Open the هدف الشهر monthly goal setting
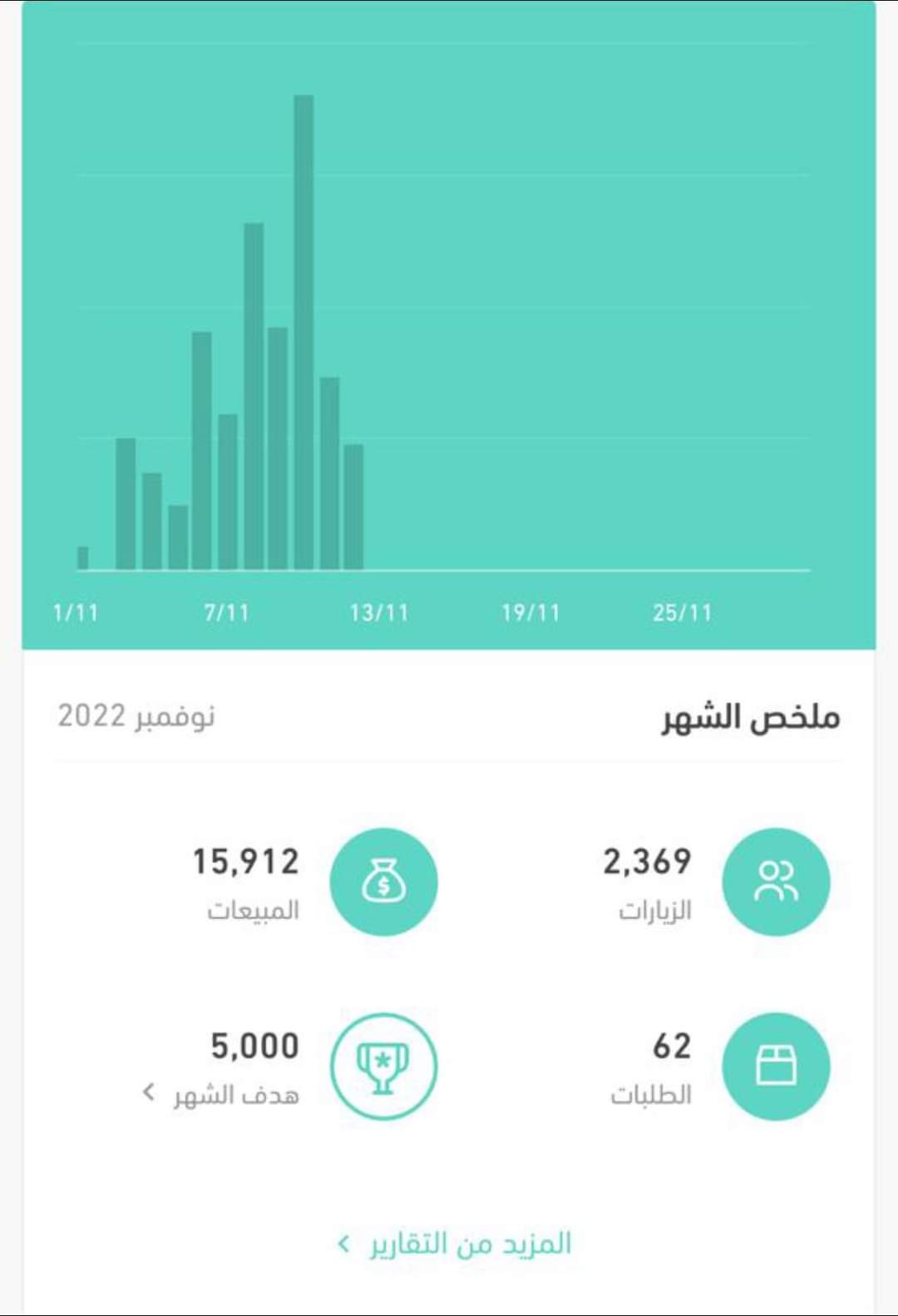The width and height of the screenshot is (898, 1316). coord(221,1094)
